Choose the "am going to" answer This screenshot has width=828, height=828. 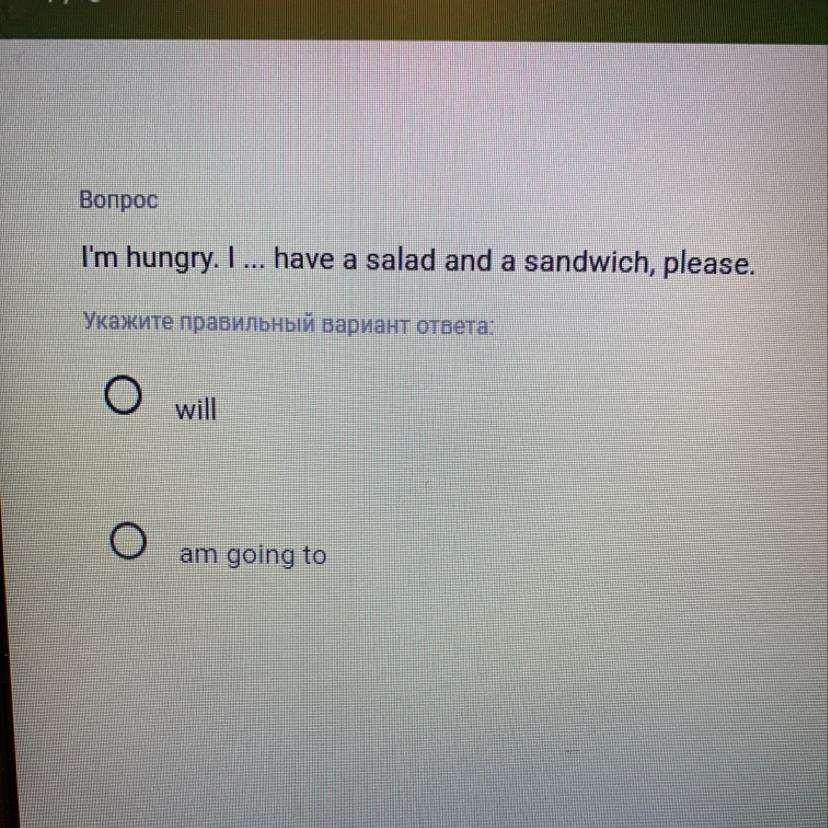(128, 541)
